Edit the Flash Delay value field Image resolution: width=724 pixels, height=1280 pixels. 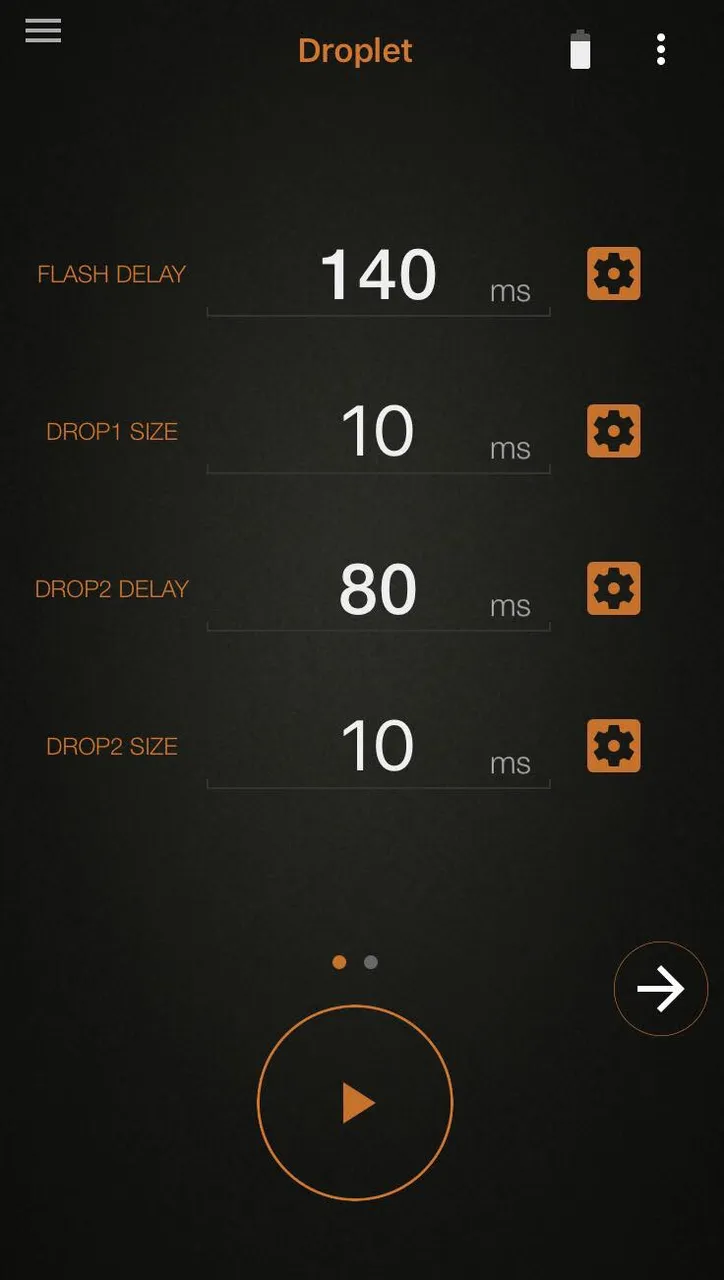pyautogui.click(x=378, y=276)
